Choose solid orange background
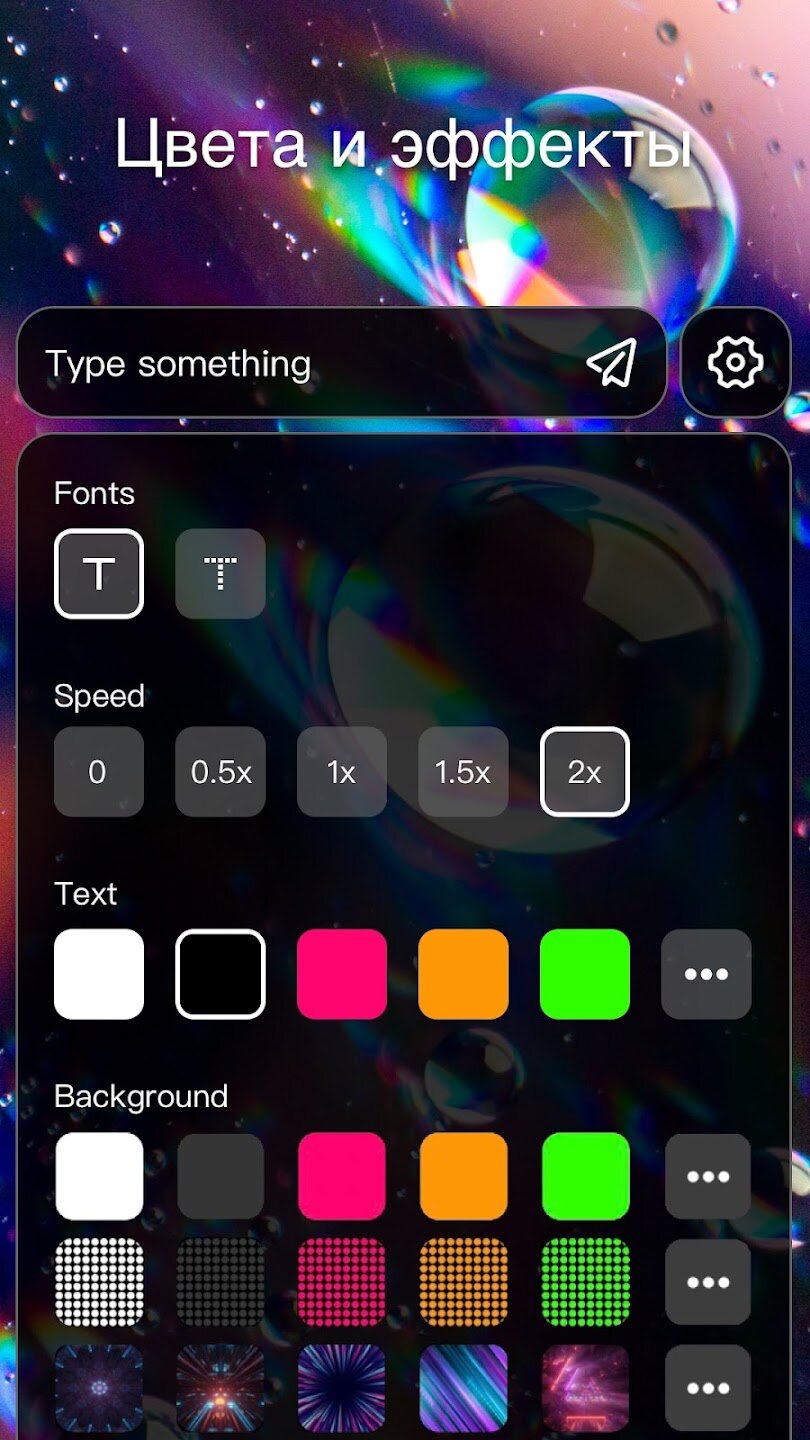810x1440 pixels. click(x=464, y=1176)
